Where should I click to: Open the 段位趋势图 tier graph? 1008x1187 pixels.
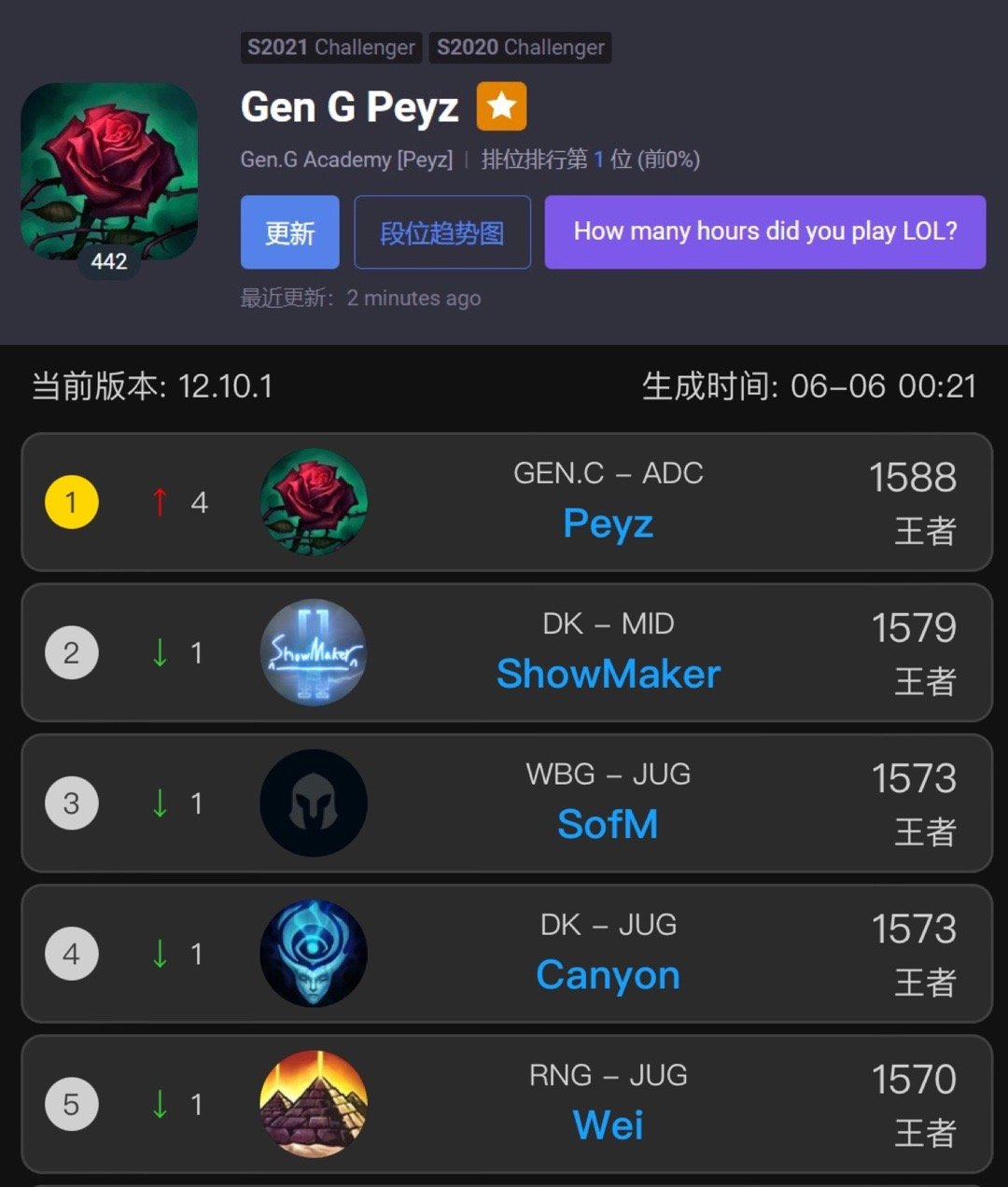tap(442, 232)
